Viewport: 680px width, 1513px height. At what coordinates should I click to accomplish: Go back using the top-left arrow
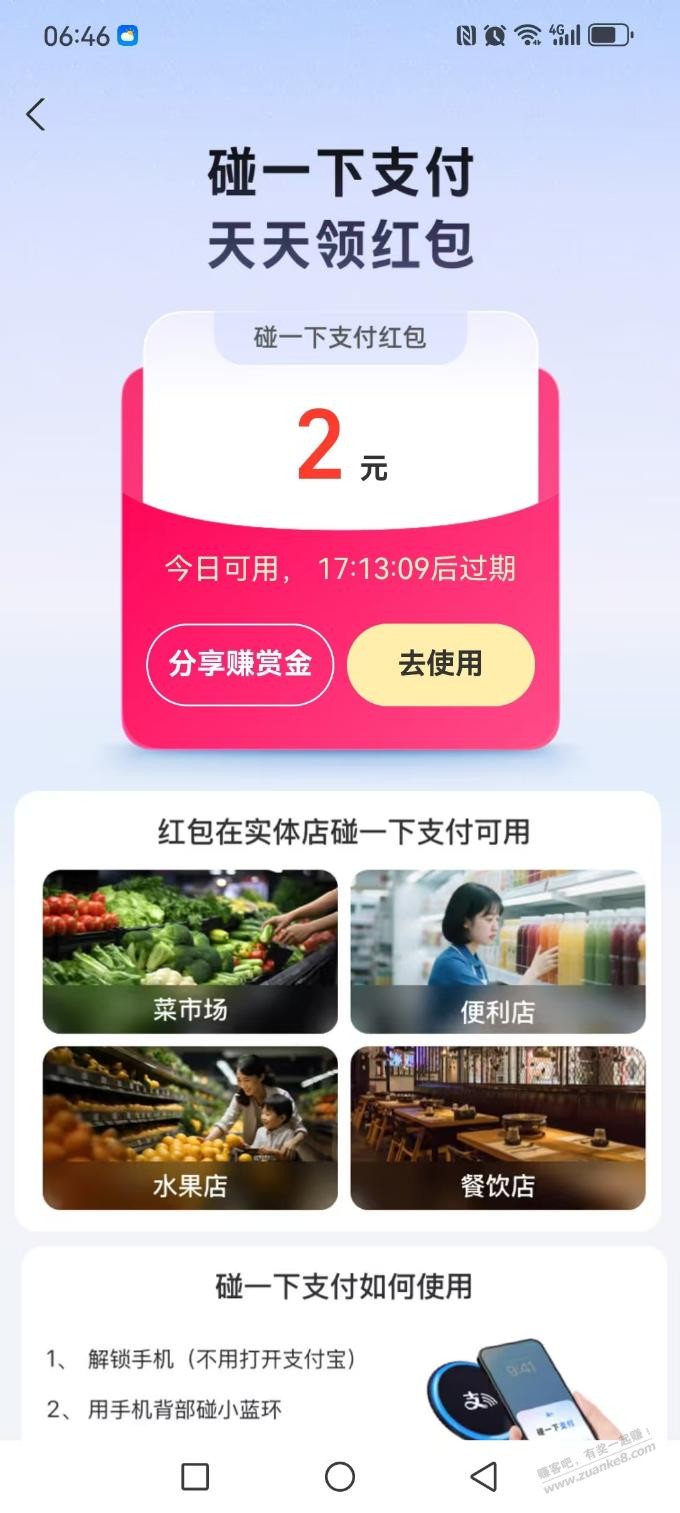36,115
